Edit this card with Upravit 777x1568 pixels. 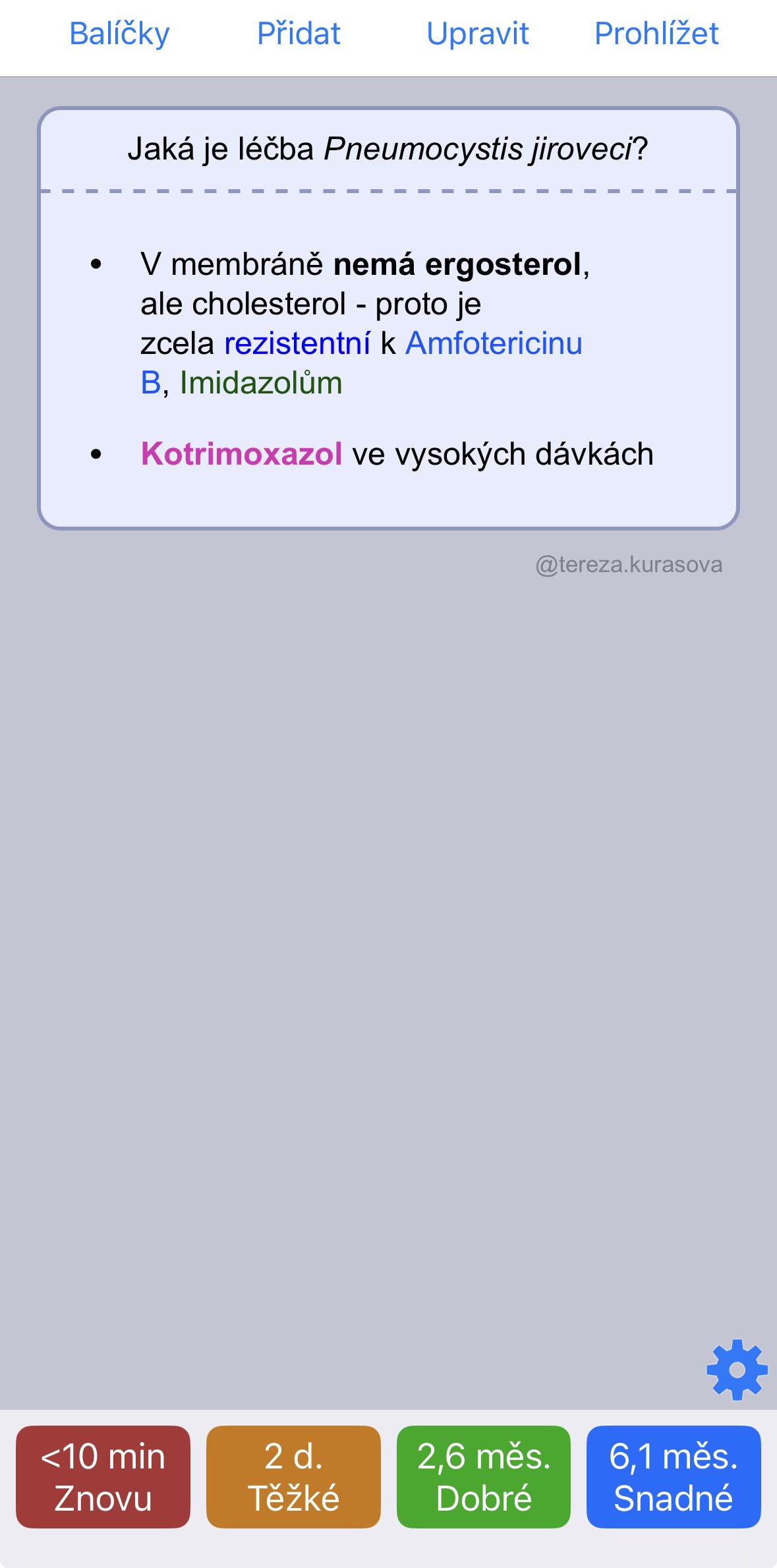point(478,34)
